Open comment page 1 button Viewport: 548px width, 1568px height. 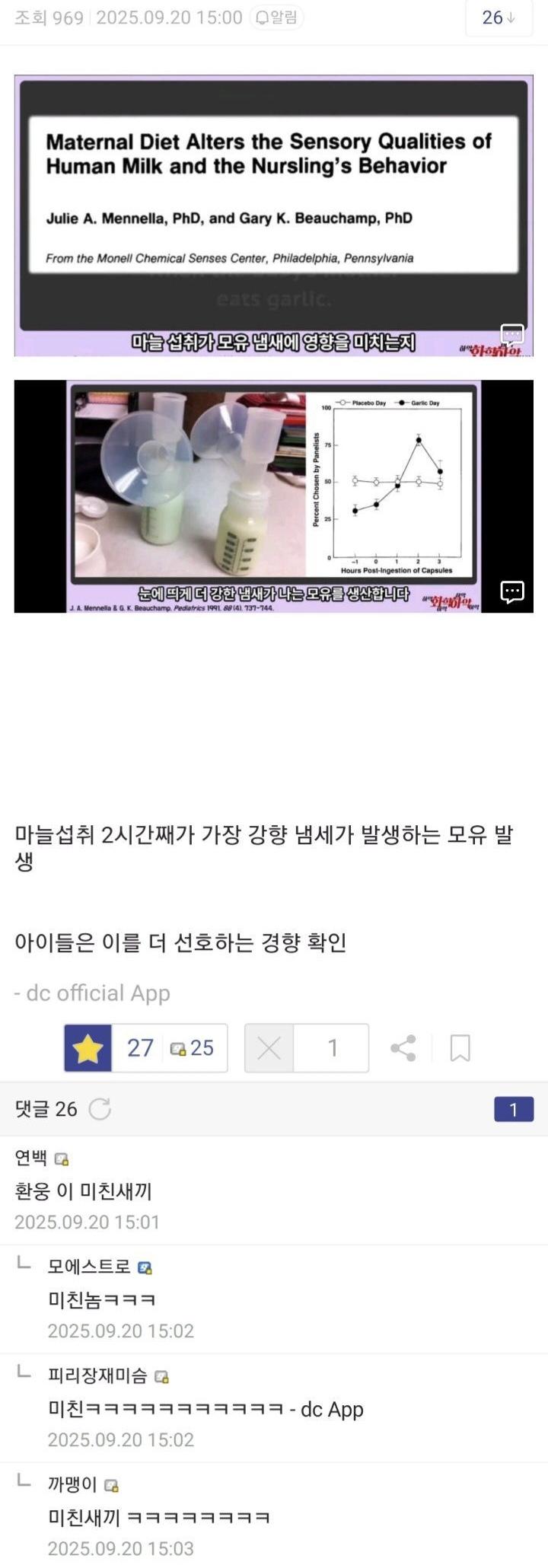pos(513,1109)
